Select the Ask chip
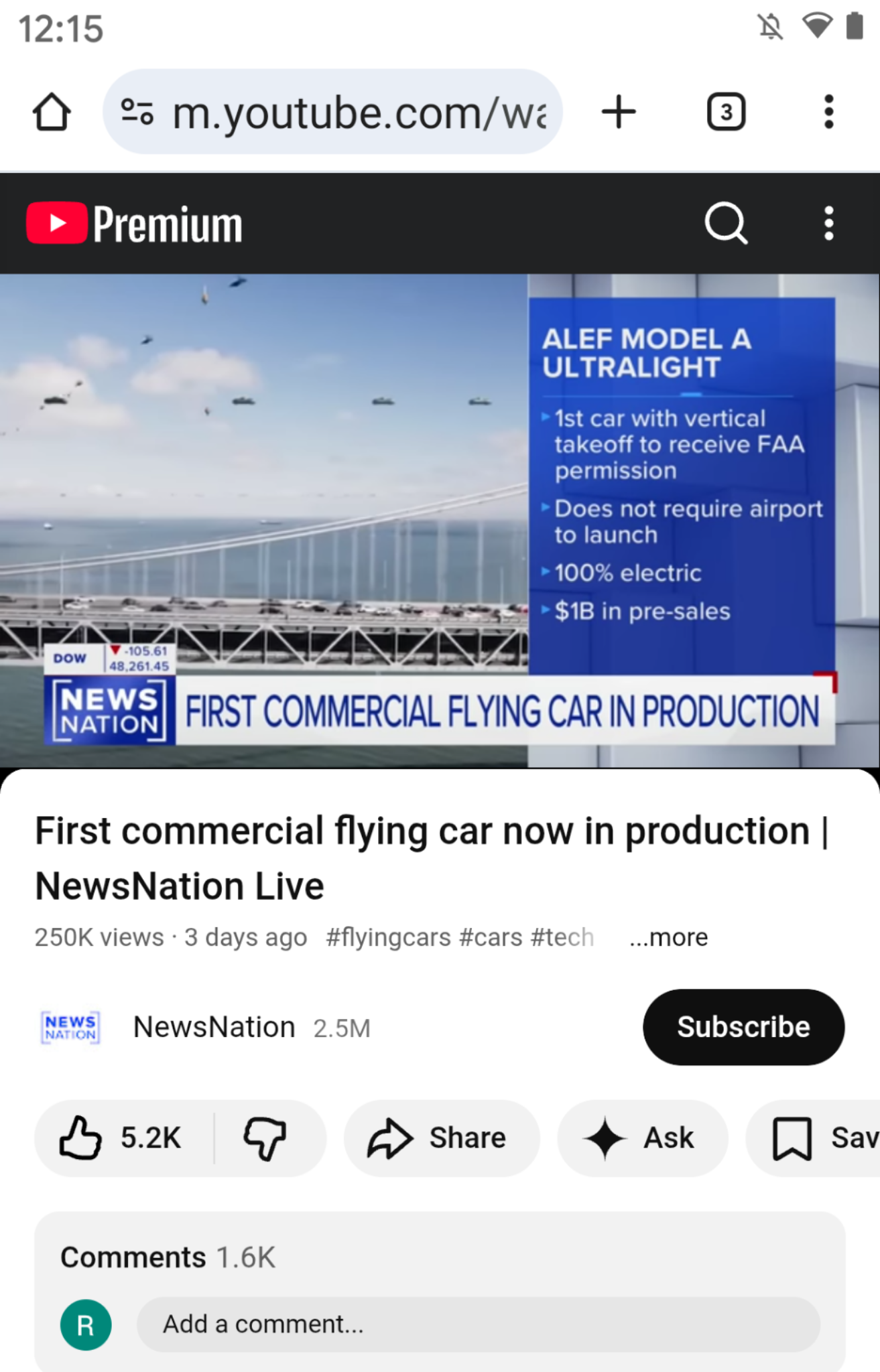880x1372 pixels. (x=641, y=1138)
